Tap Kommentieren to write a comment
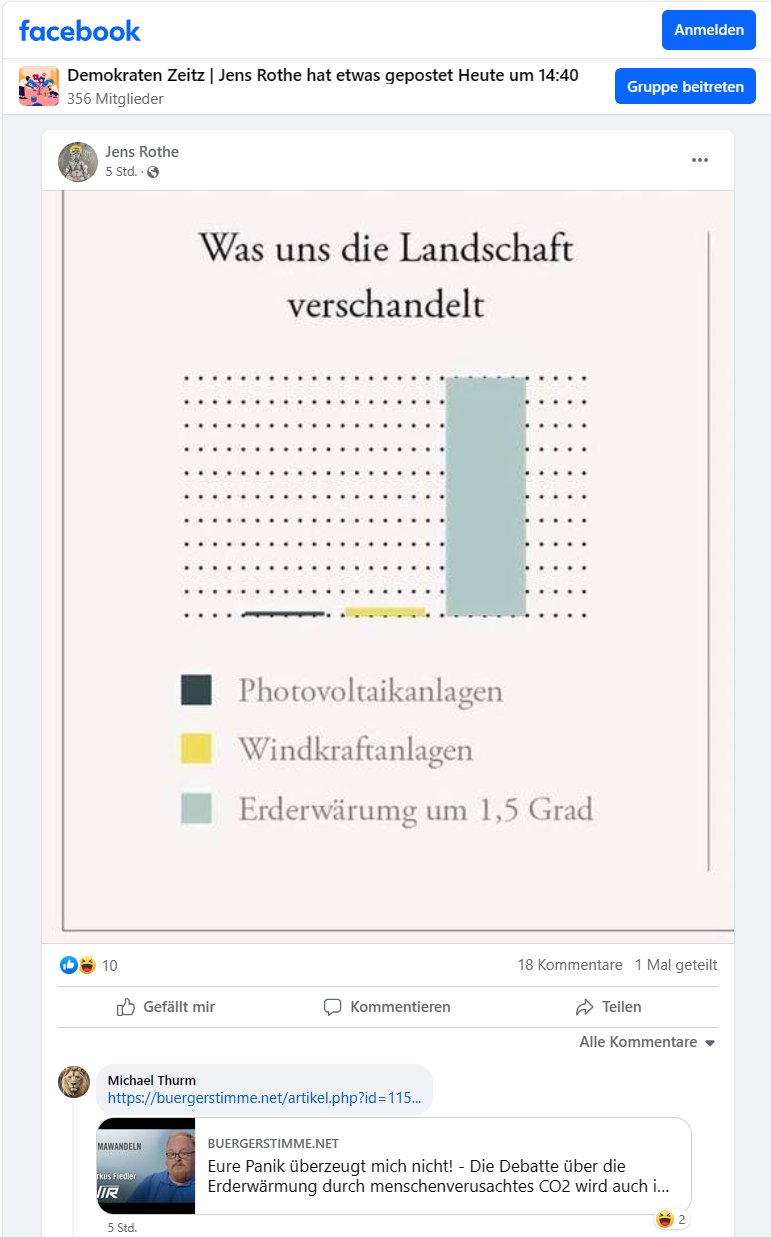Viewport: 771px width, 1237px height. tap(387, 1007)
